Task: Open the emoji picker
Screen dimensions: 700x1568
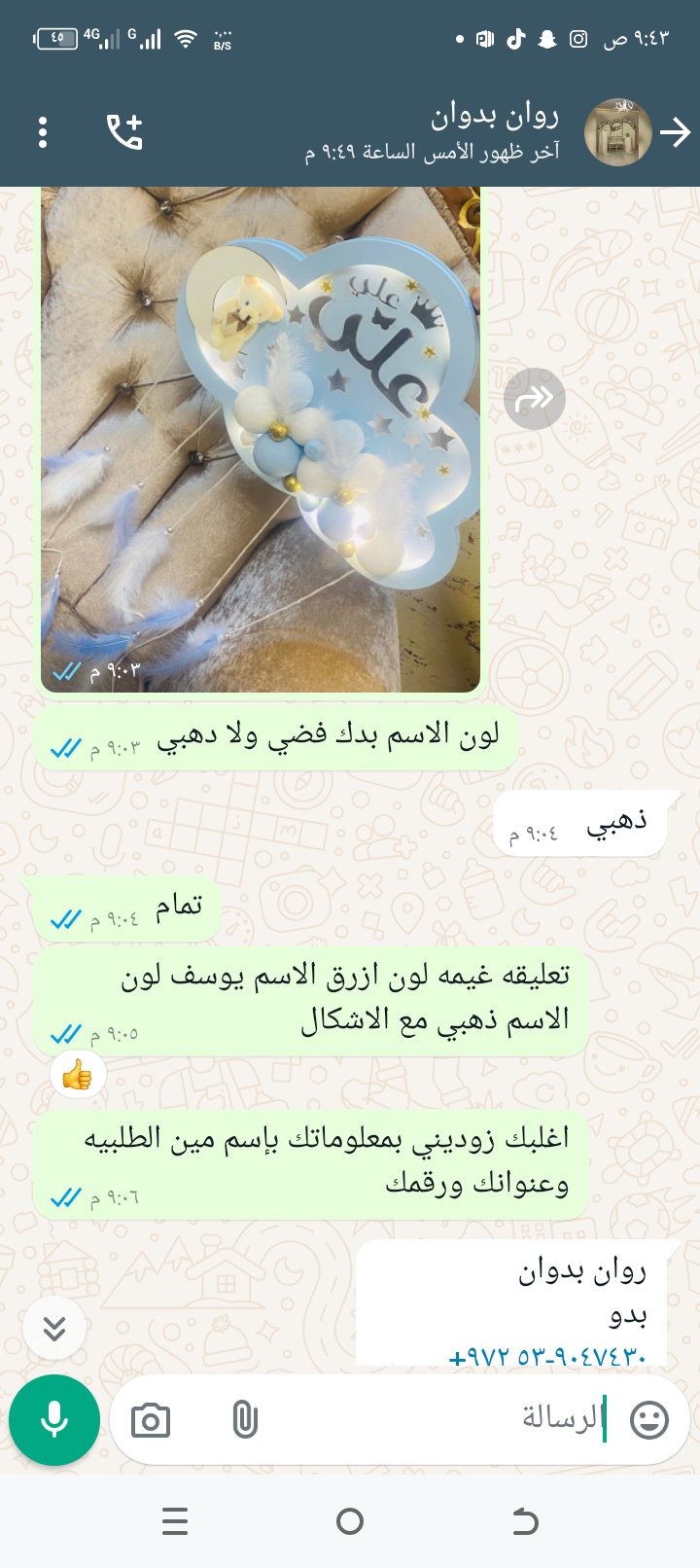Action: point(649,1420)
